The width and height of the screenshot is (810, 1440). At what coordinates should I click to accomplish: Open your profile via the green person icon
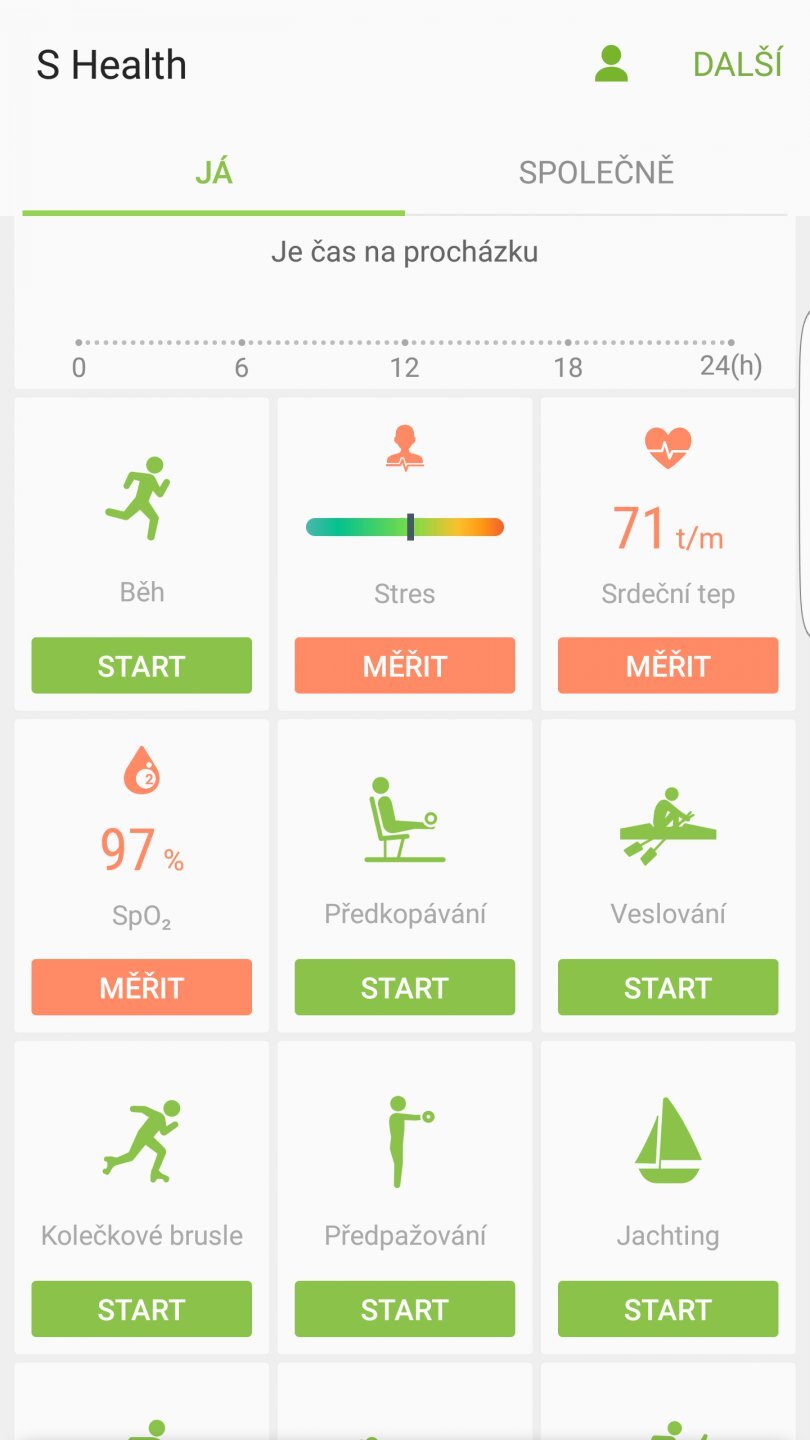coord(610,63)
